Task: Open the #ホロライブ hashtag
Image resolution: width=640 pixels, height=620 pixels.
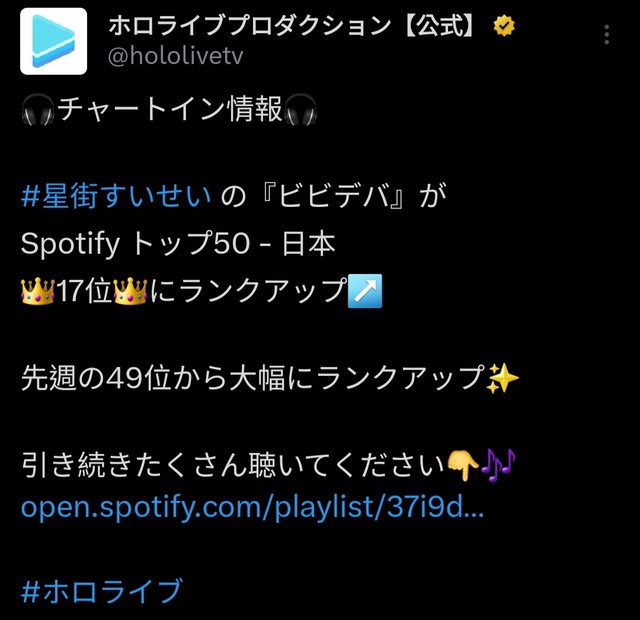Action: point(102,591)
